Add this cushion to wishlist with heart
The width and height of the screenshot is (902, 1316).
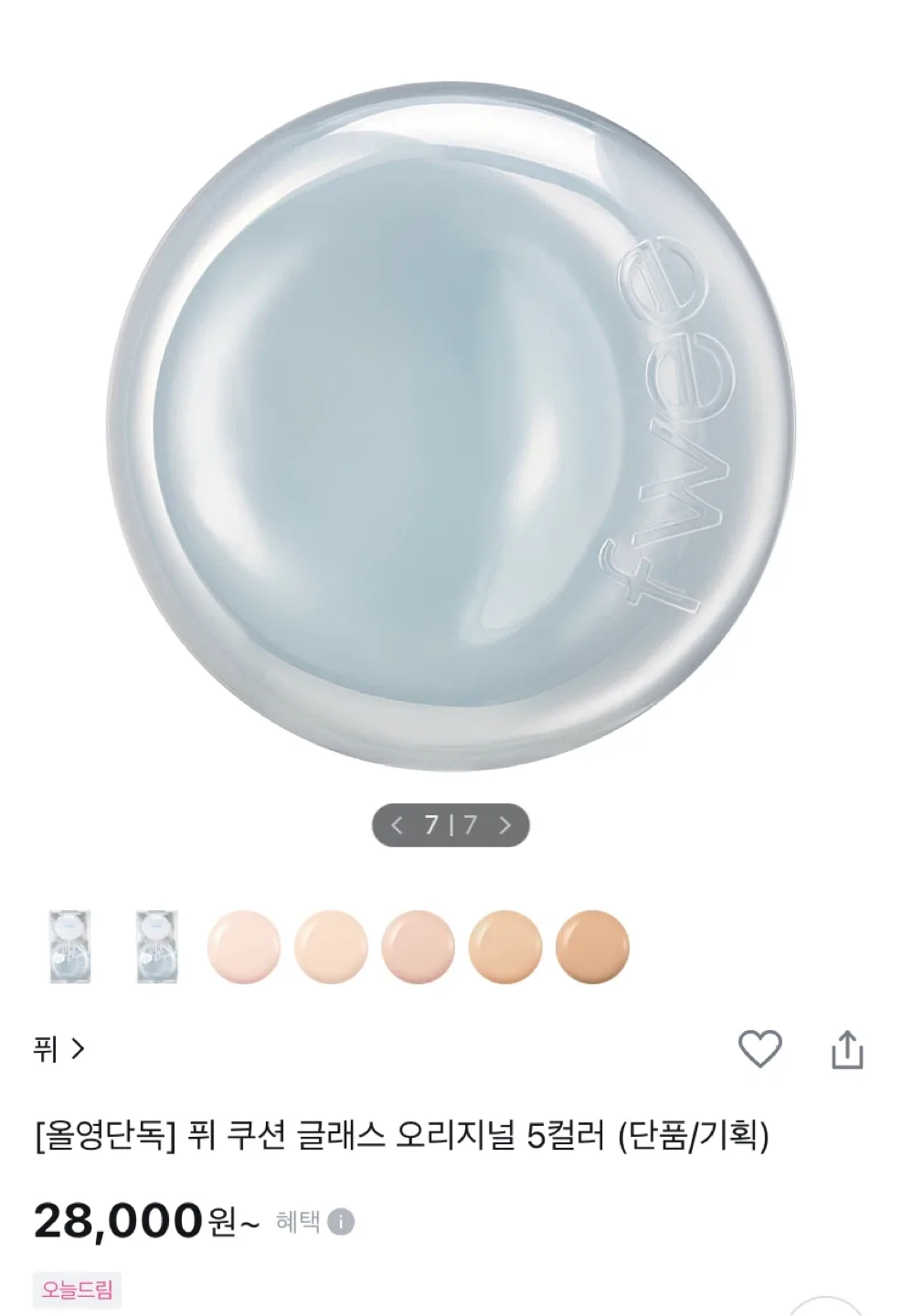tap(759, 1049)
